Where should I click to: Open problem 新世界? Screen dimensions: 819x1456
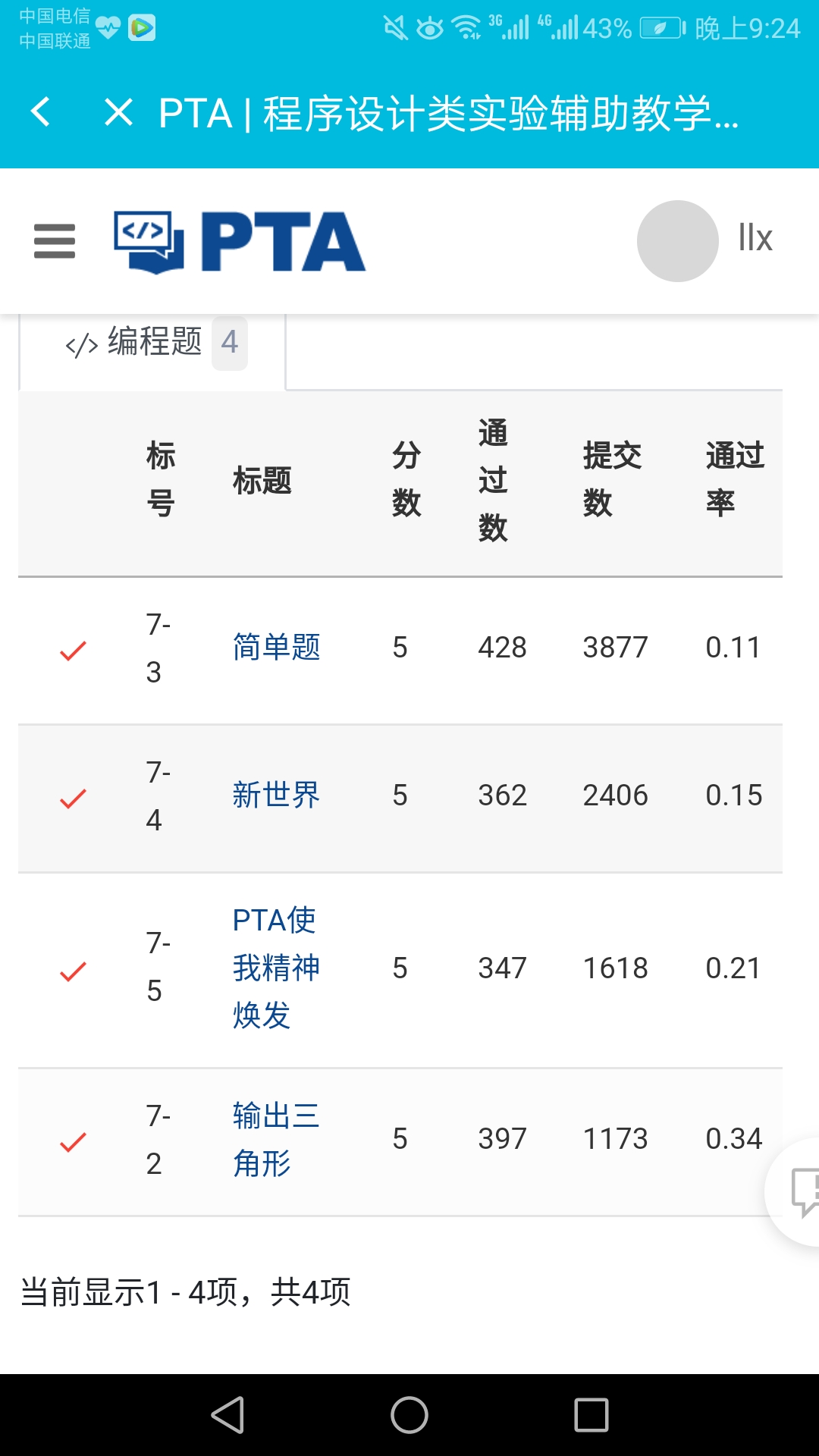pyautogui.click(x=276, y=795)
